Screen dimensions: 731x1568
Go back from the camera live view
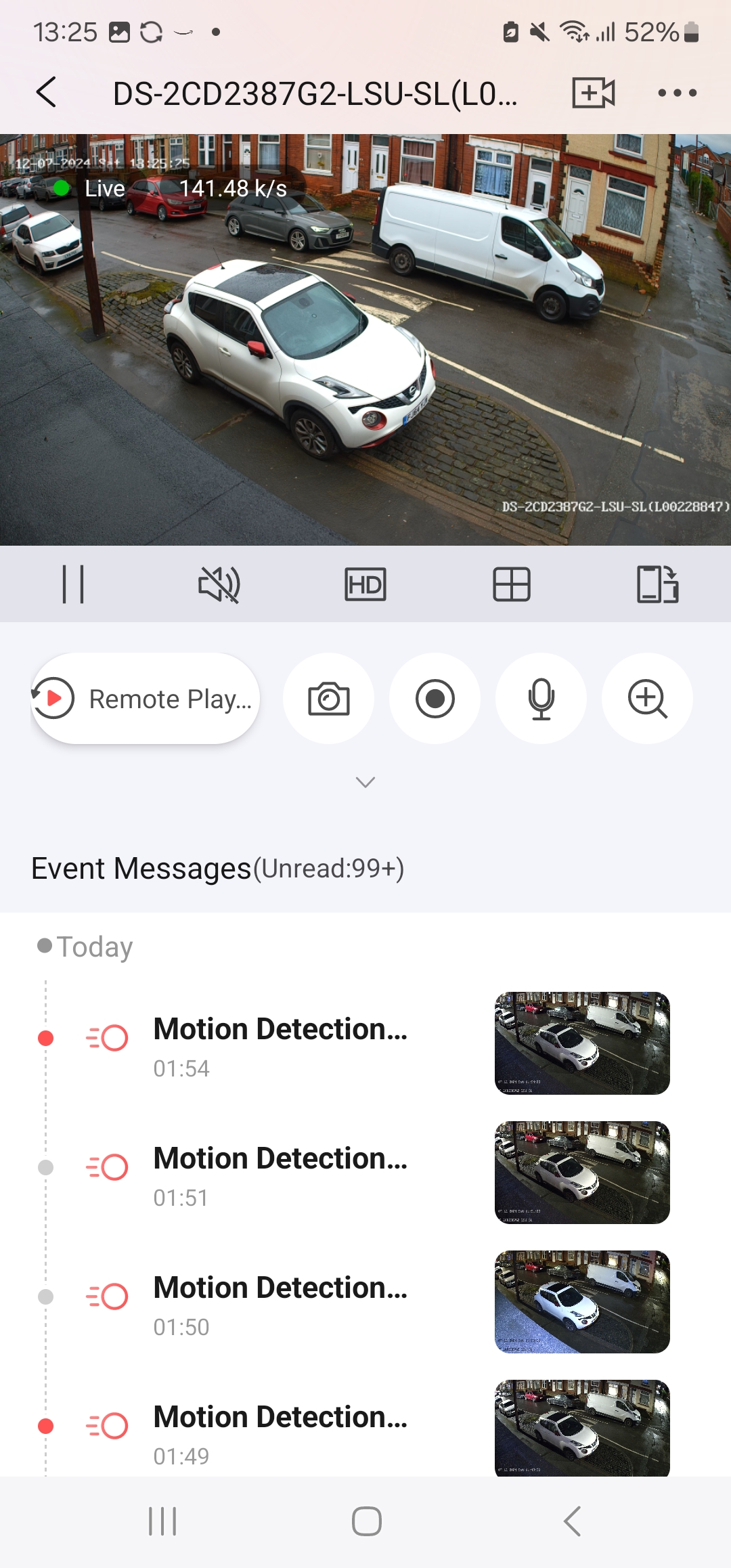46,92
